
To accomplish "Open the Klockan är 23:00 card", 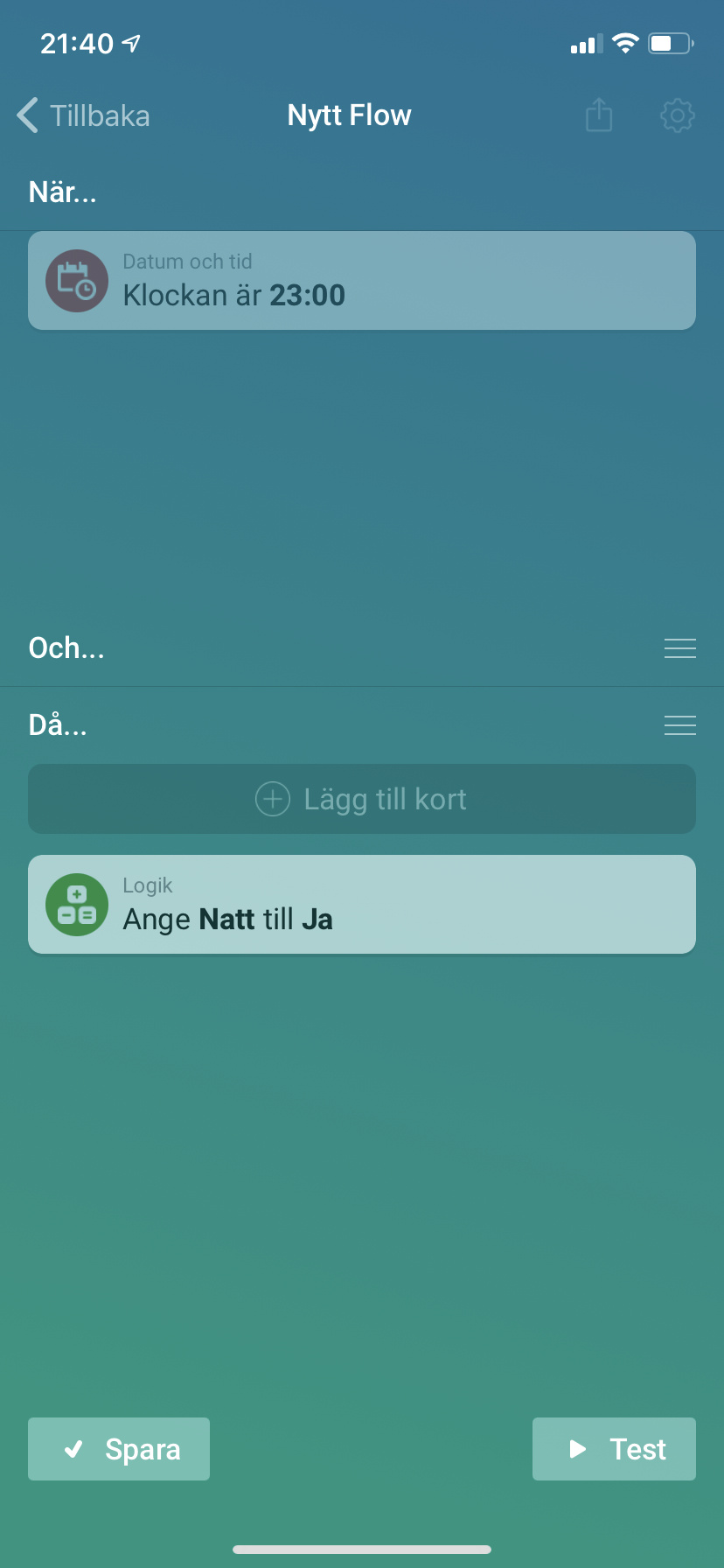I will (x=362, y=281).
